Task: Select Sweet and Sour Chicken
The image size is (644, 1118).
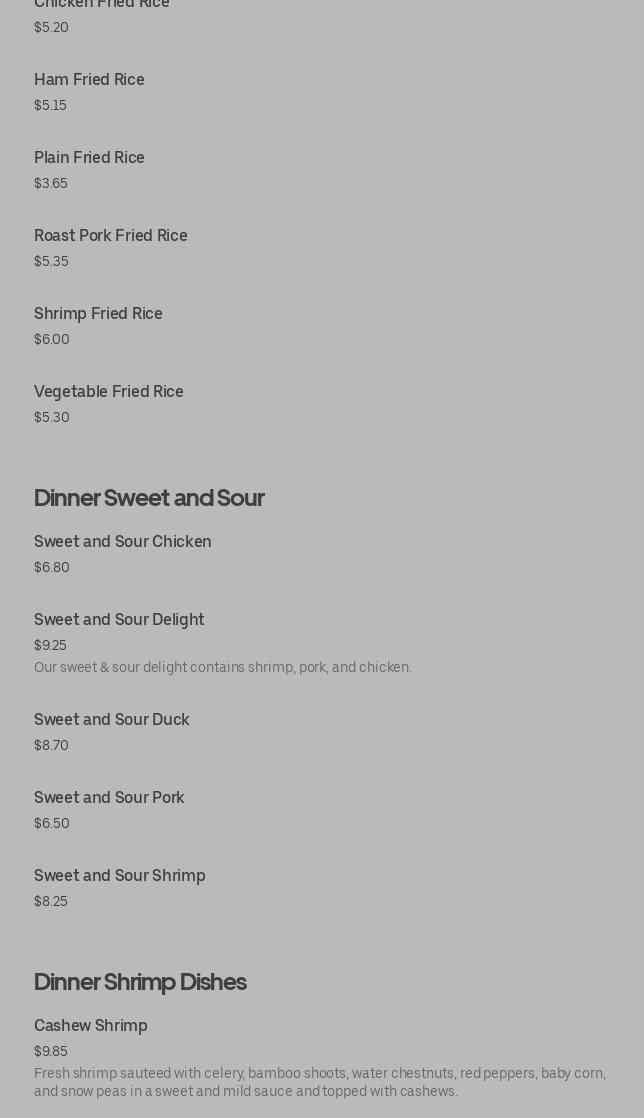Action: [122, 542]
